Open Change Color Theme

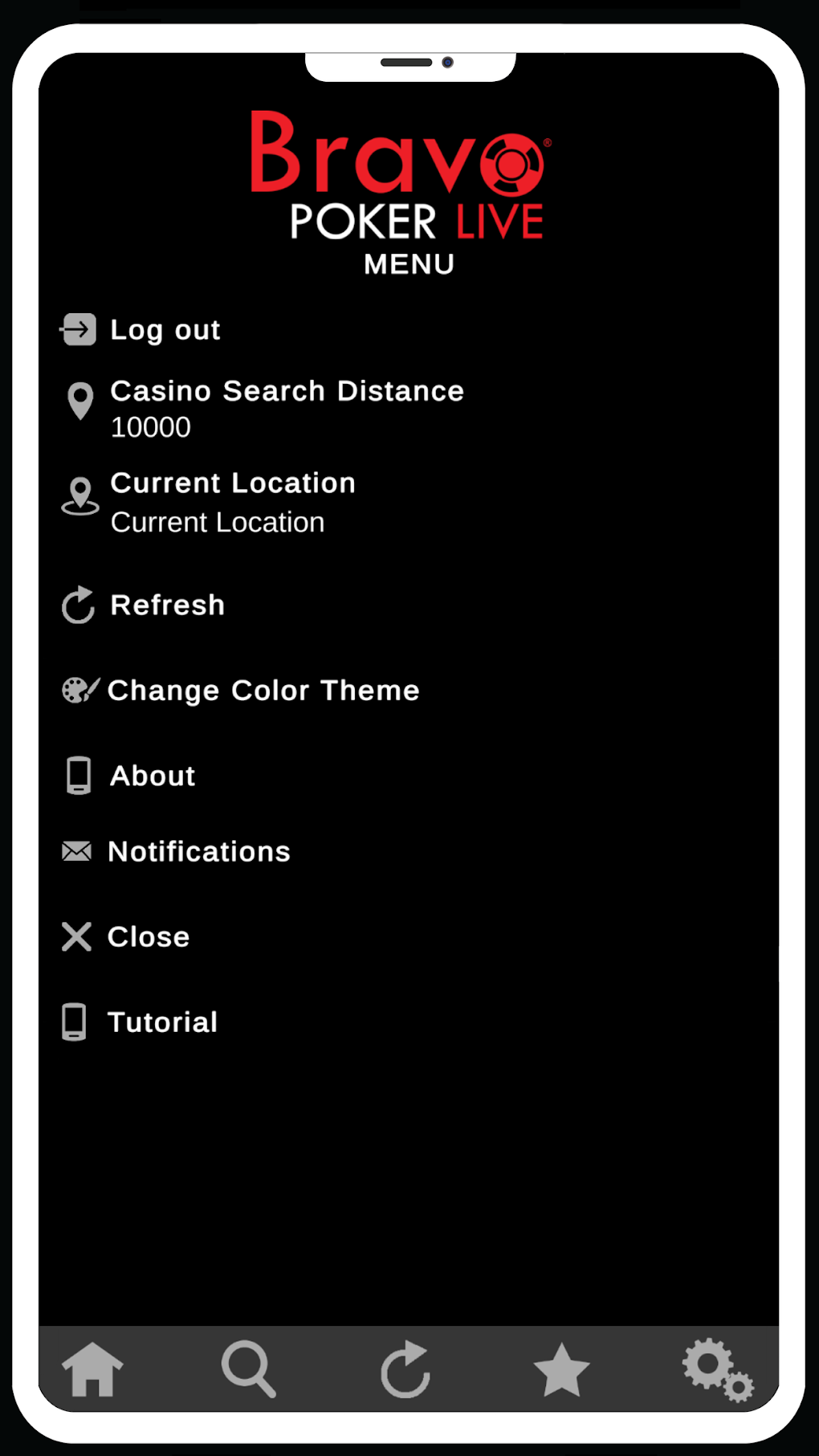click(x=263, y=691)
